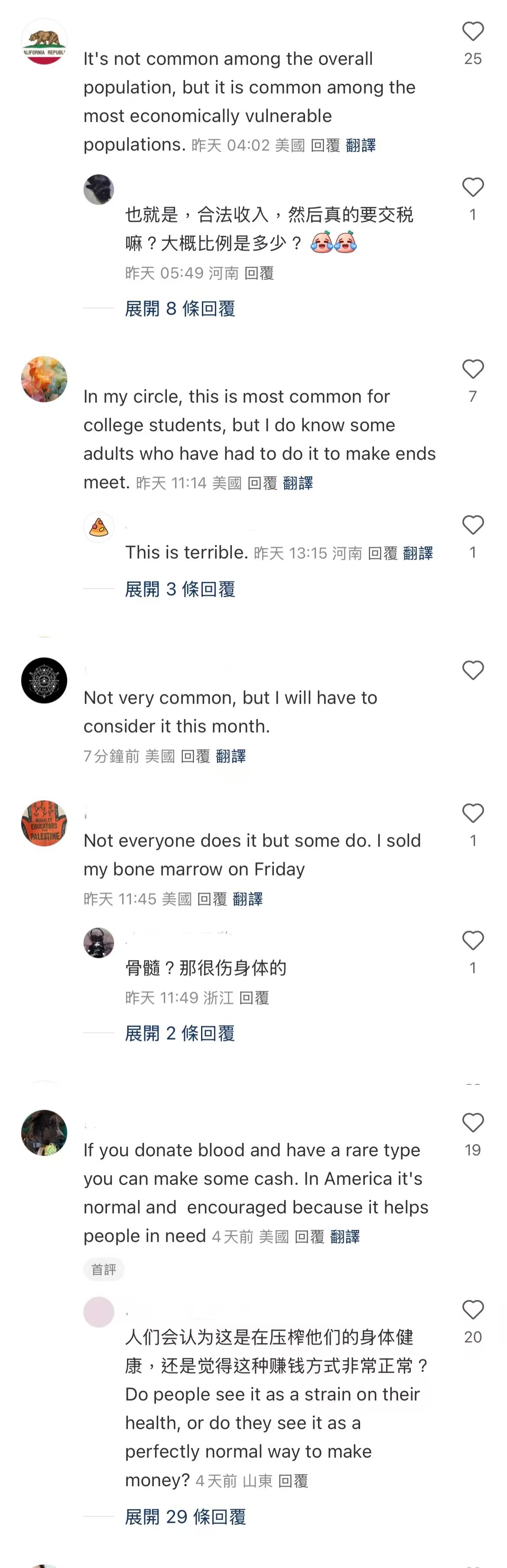
Task: Translate the 'consider it this month' comment
Action: pos(231,757)
